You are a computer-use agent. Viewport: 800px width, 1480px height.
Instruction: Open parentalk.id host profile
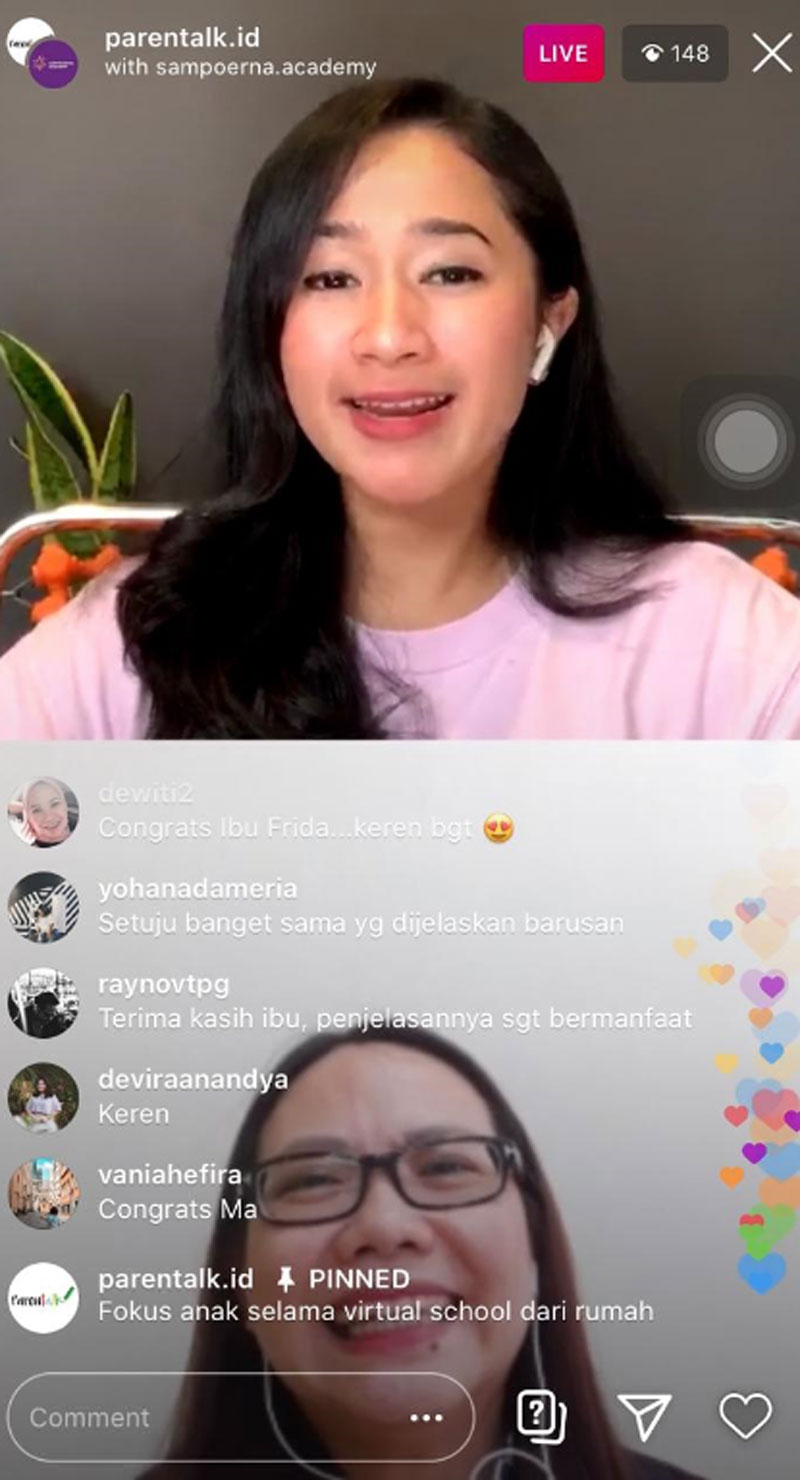tap(182, 39)
